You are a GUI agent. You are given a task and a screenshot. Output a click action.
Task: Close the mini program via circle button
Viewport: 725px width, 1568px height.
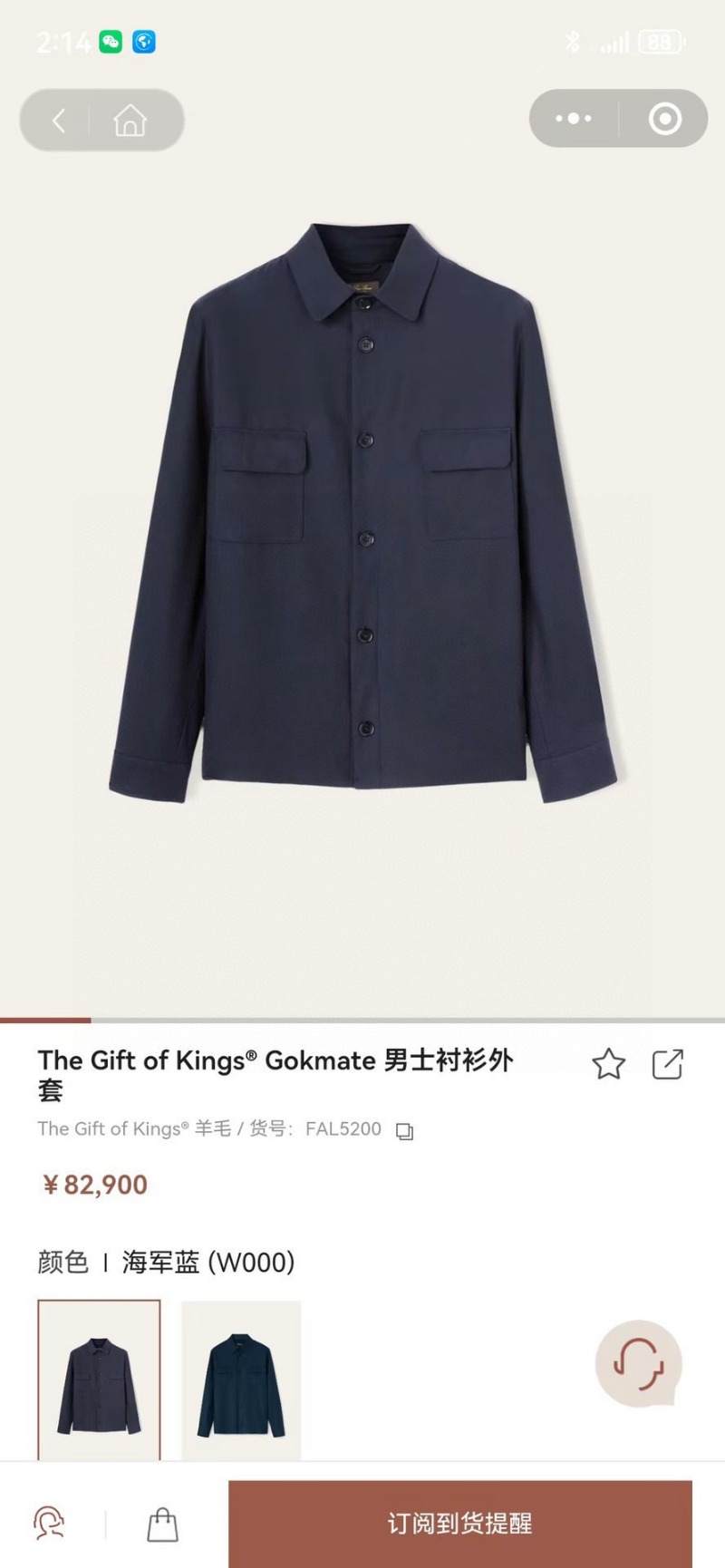pos(664,119)
